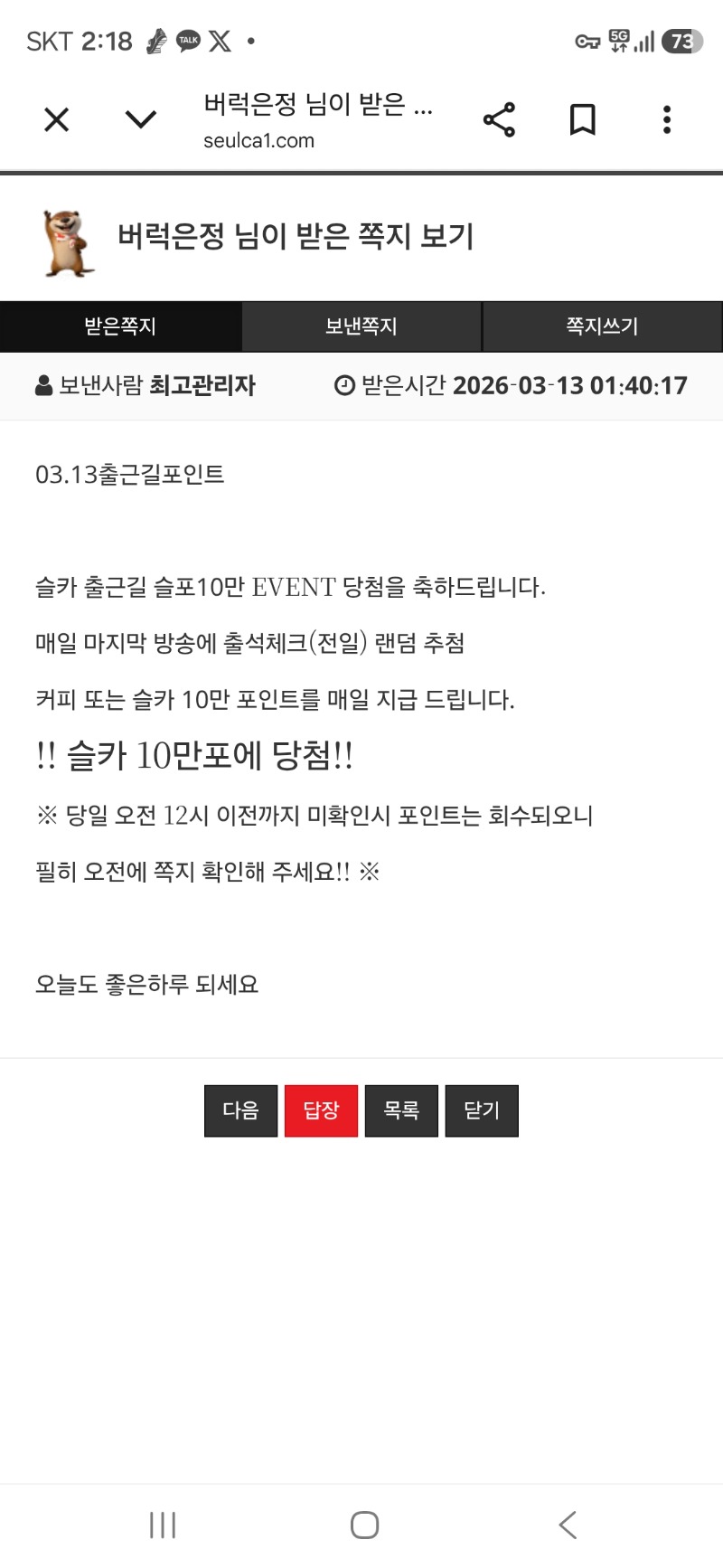Open the message list with 목록
This screenshot has width=723, height=1568.
(401, 1110)
